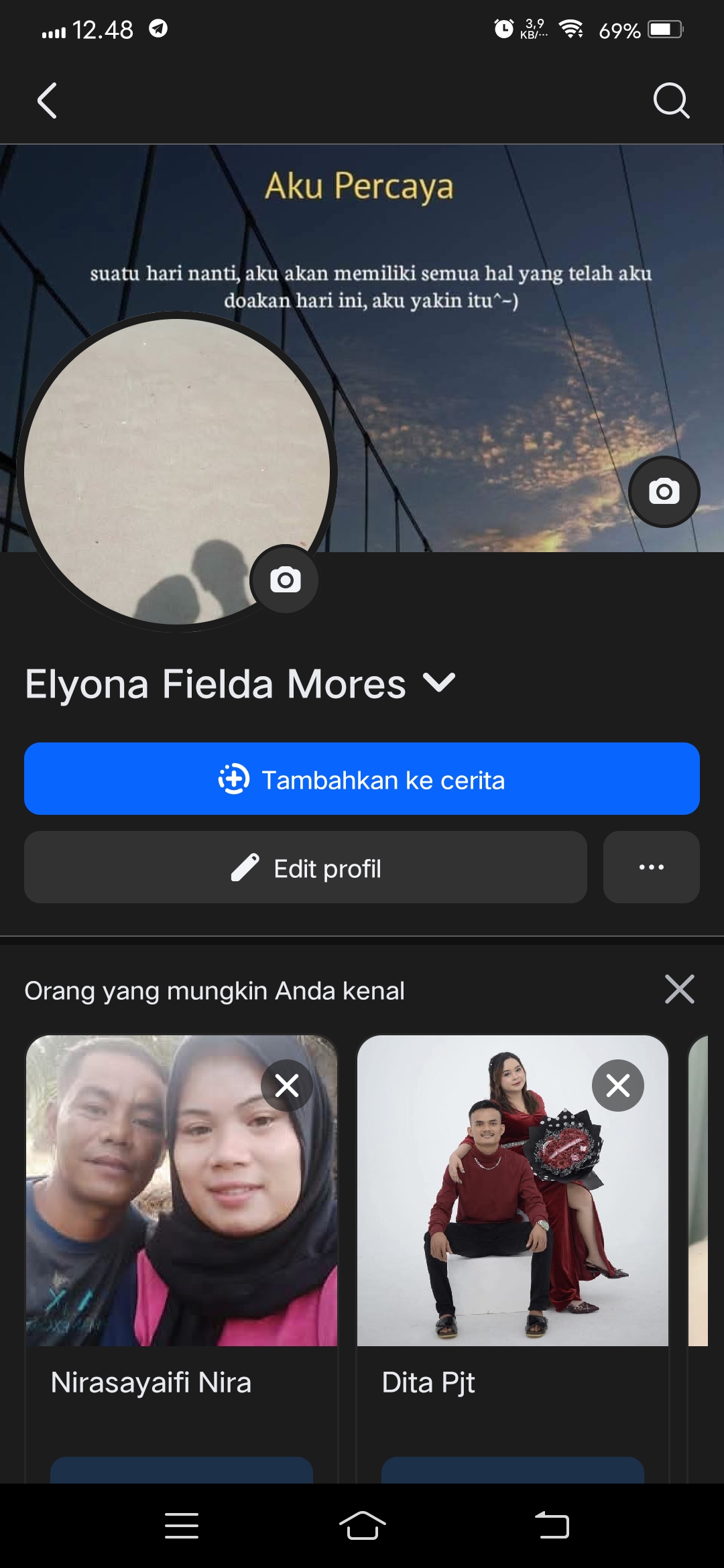
Task: Open search from the top bar
Action: coord(671,101)
